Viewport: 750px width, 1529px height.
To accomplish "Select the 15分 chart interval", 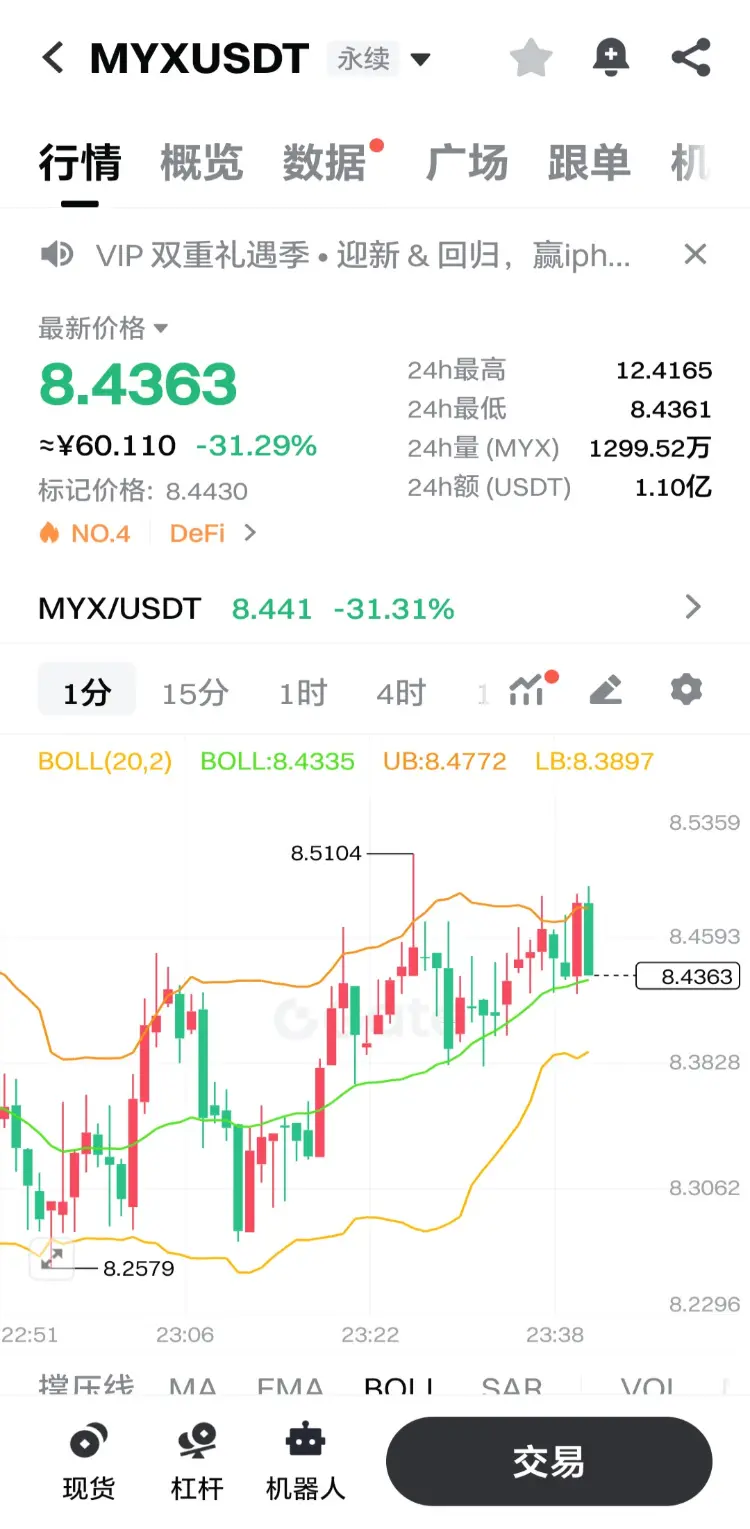I will click(x=195, y=692).
